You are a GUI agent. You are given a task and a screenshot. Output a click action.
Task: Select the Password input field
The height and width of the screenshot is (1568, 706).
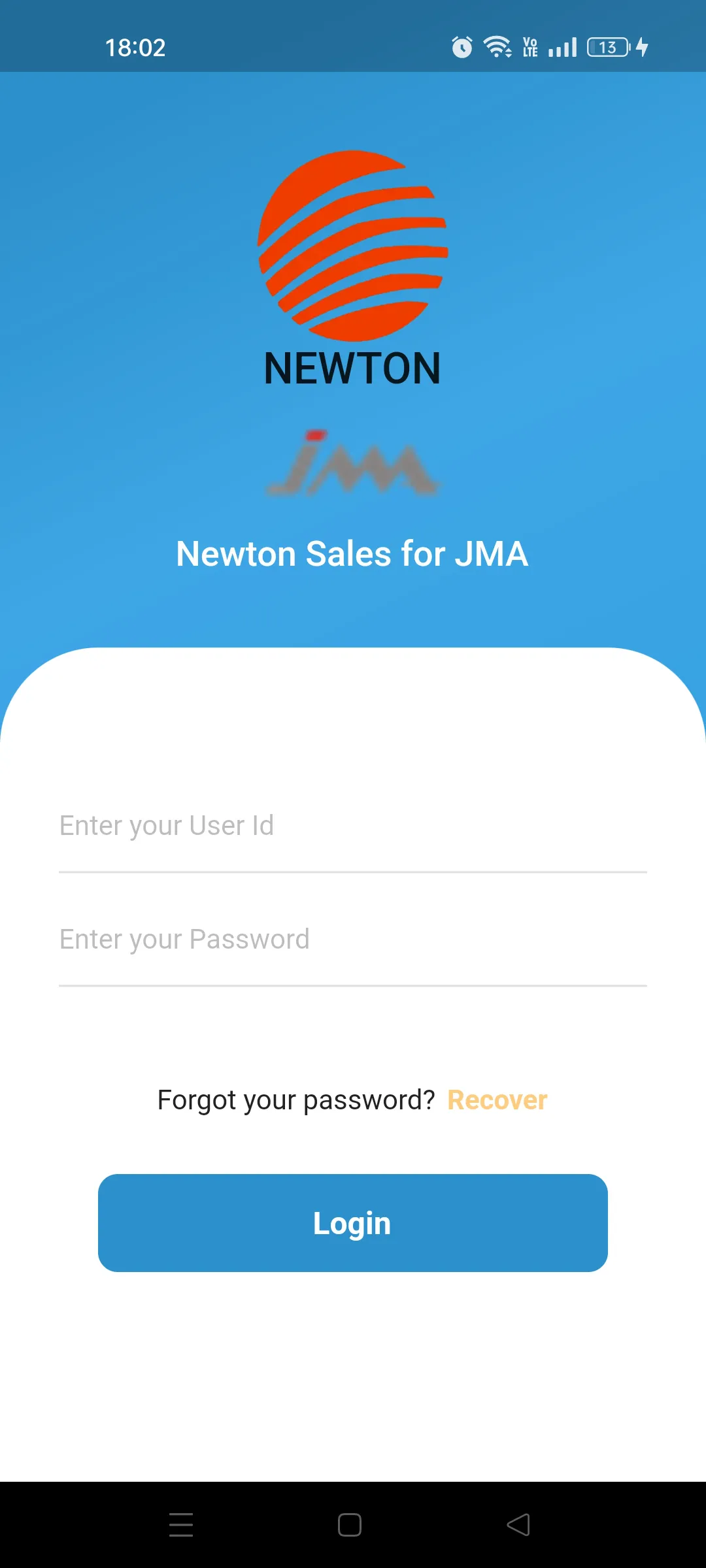(x=353, y=940)
